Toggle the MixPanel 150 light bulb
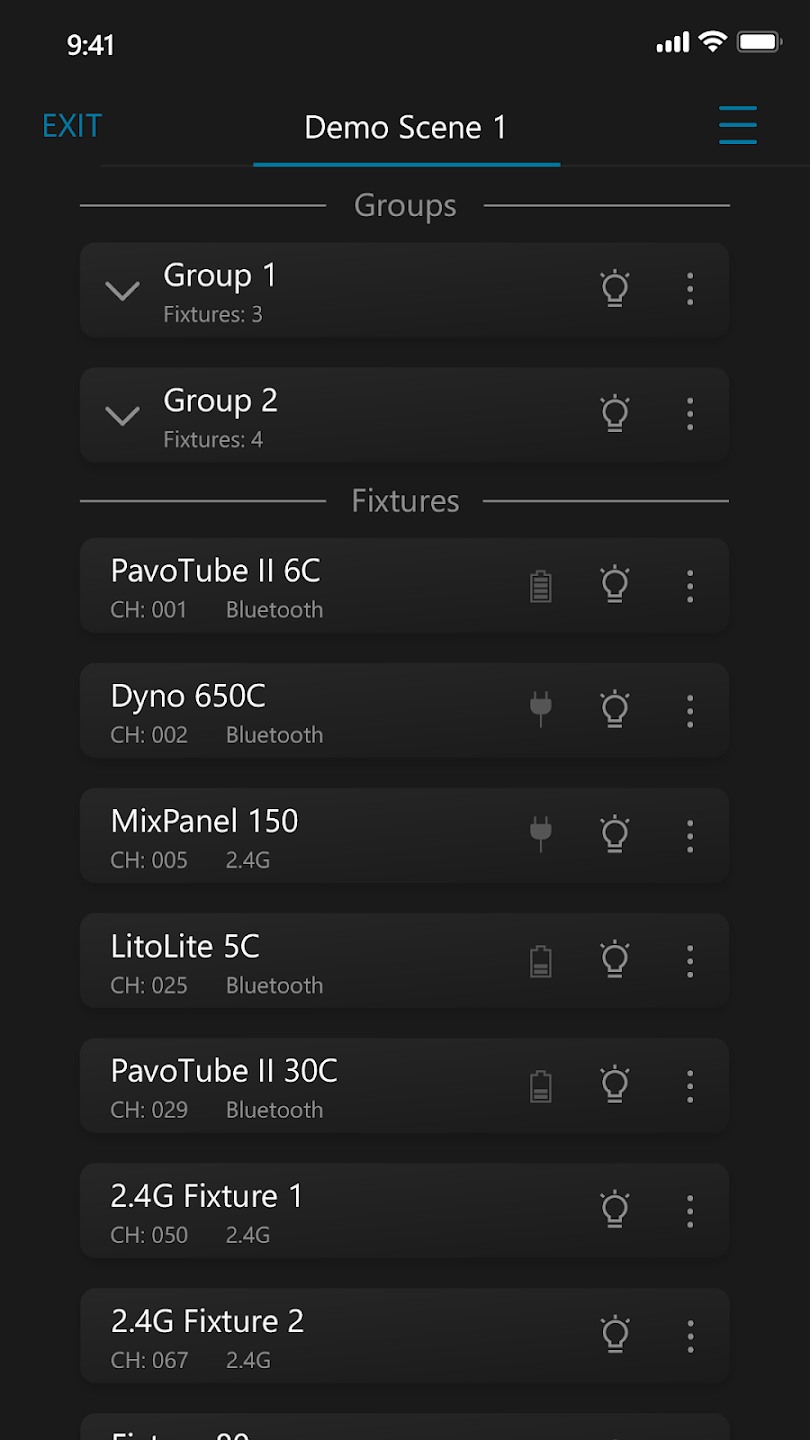Image resolution: width=810 pixels, height=1440 pixels. pyautogui.click(x=615, y=835)
